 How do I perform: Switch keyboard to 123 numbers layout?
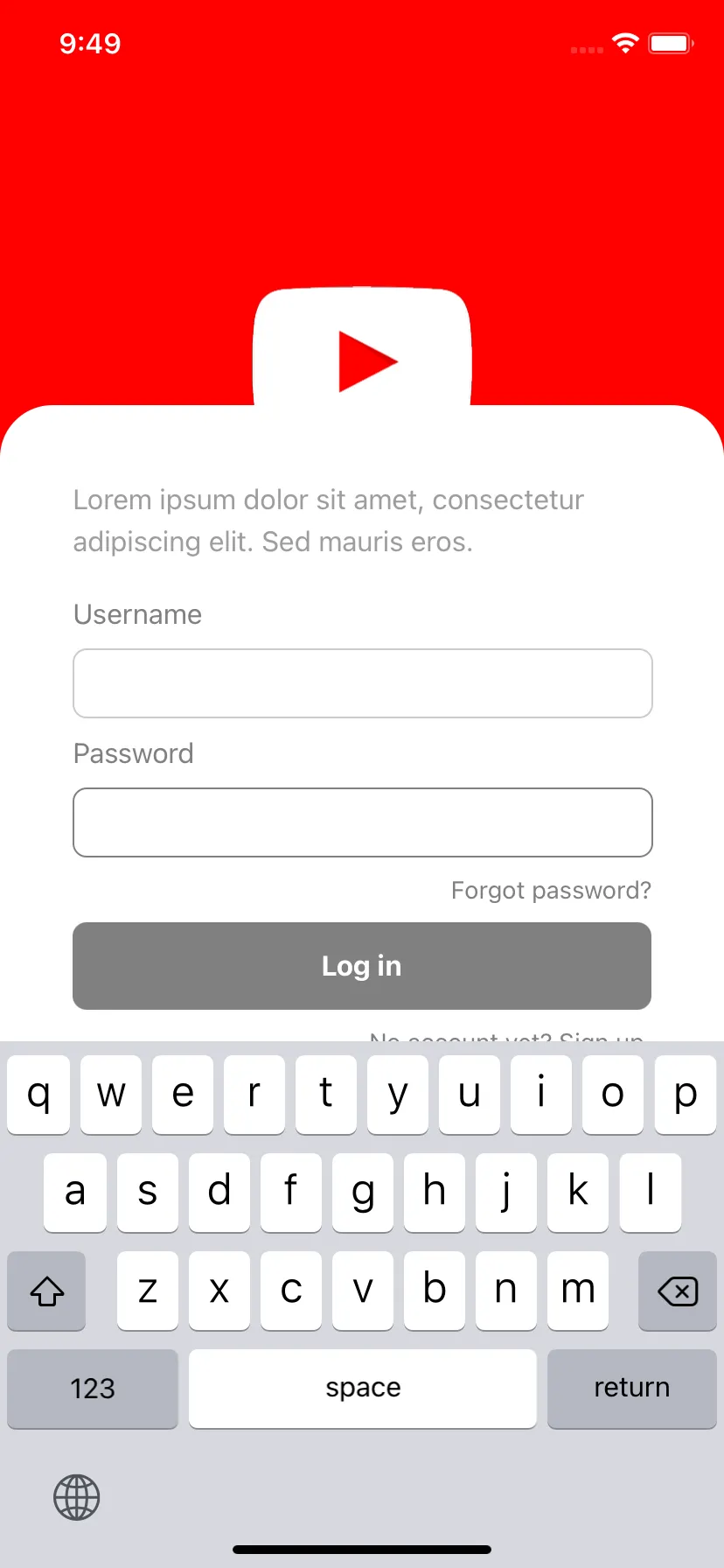click(x=93, y=1388)
